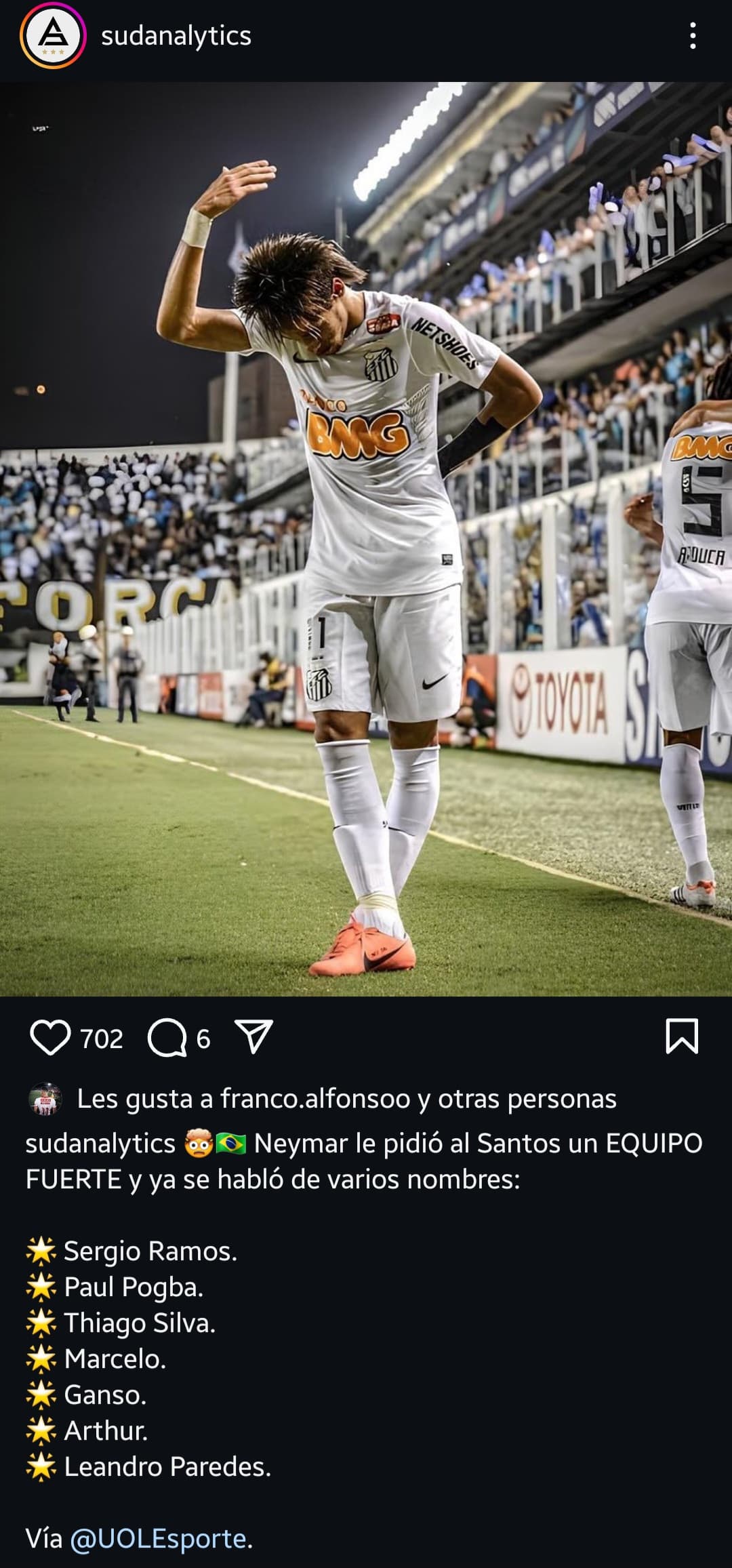View the list of 702 likes
Viewport: 732px width, 1568px height.
(x=102, y=1039)
